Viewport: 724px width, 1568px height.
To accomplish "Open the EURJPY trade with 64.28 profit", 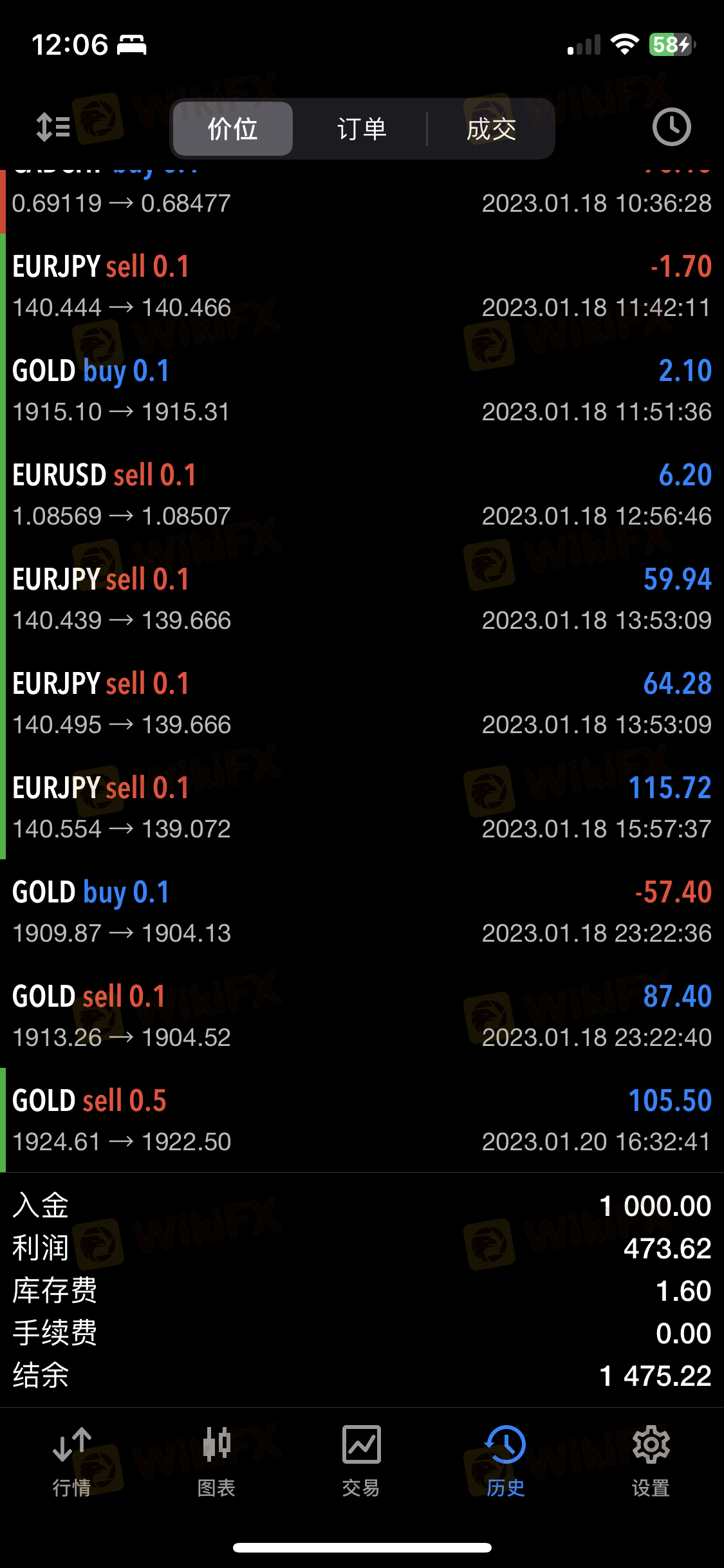I will pyautogui.click(x=362, y=704).
